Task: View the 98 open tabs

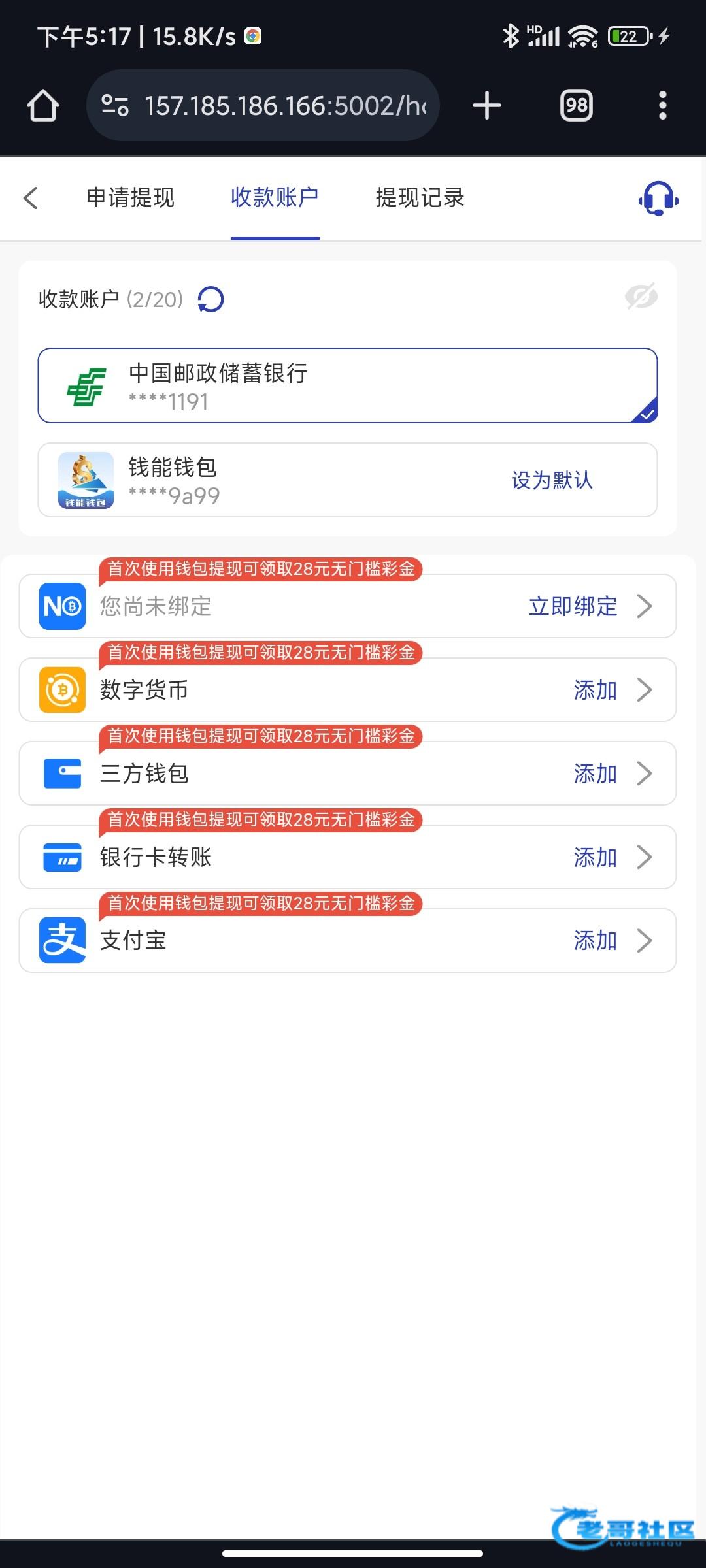Action: click(577, 105)
